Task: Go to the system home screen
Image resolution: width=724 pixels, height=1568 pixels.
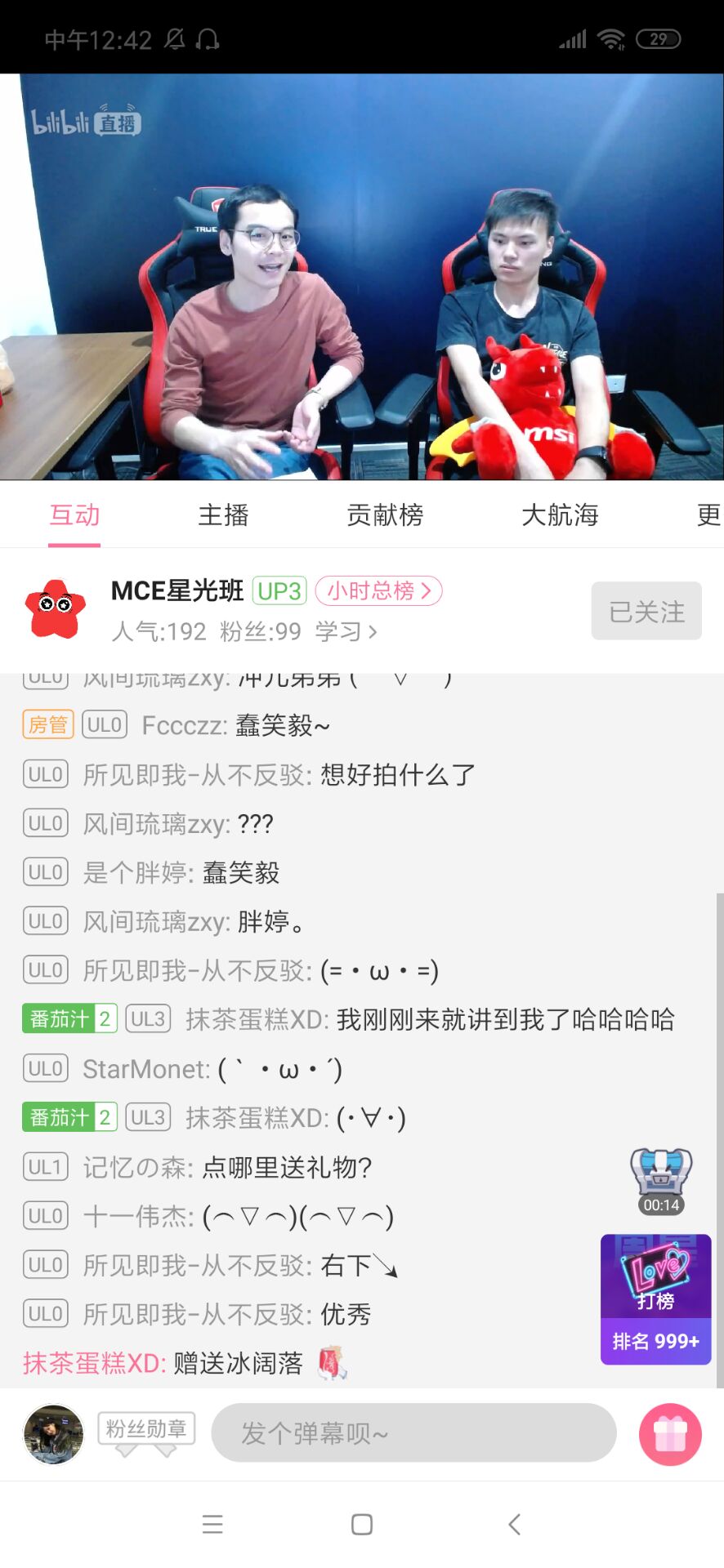Action: coord(362,1524)
